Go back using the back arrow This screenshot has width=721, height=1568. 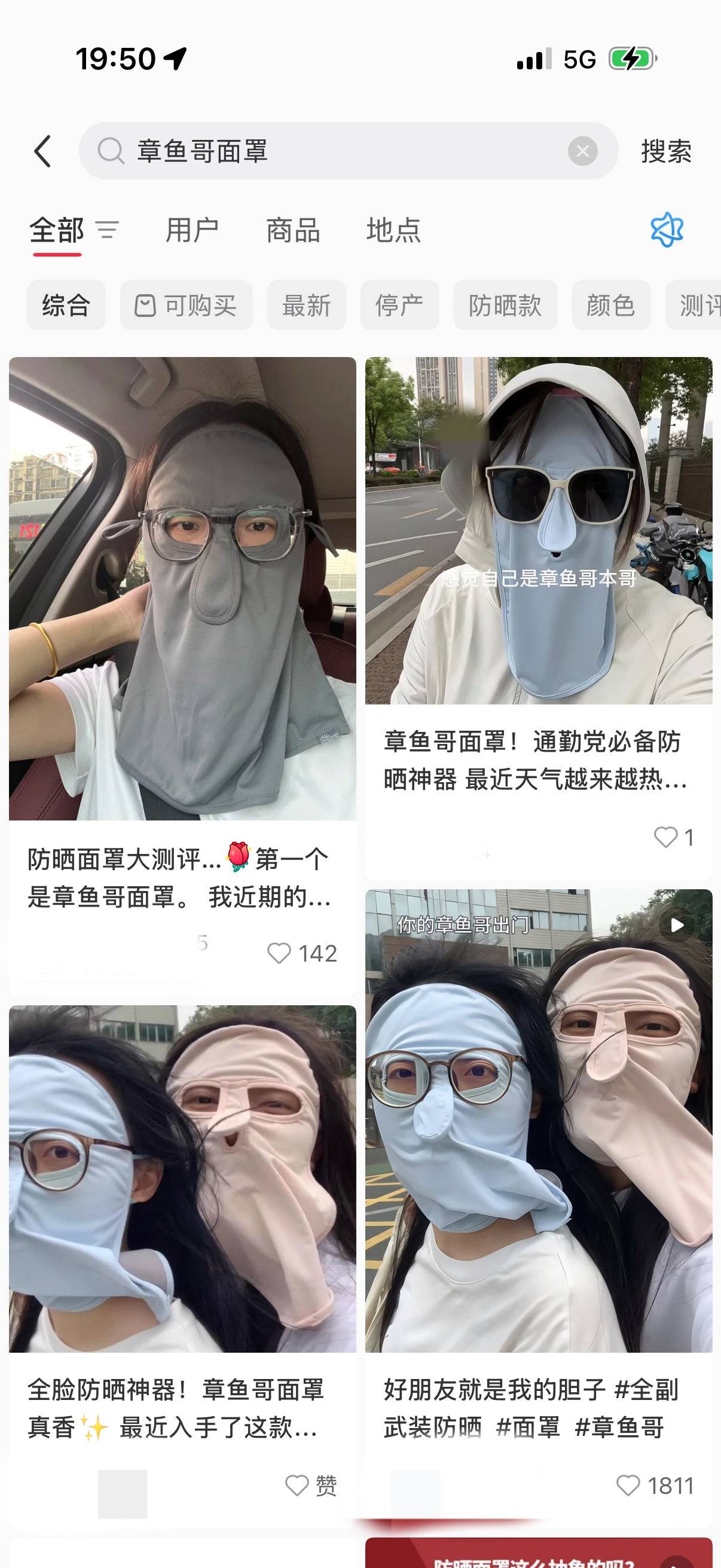42,151
